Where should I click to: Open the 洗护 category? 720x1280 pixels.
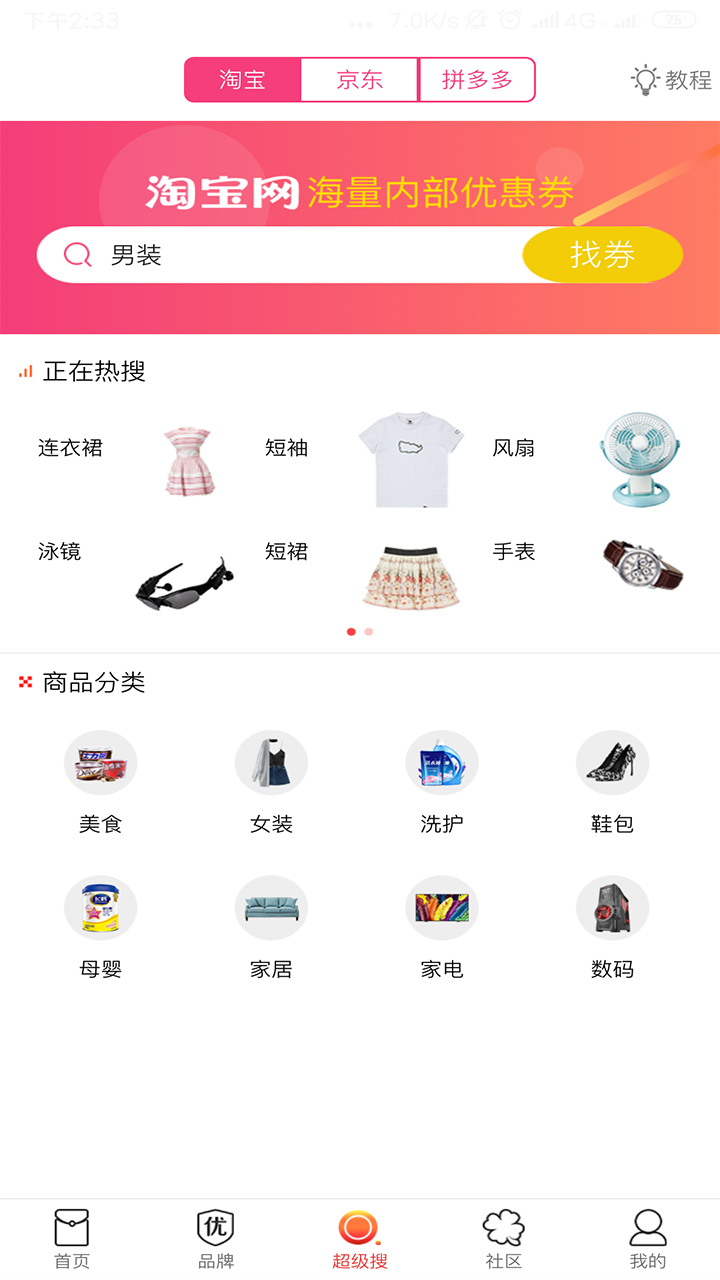(442, 782)
